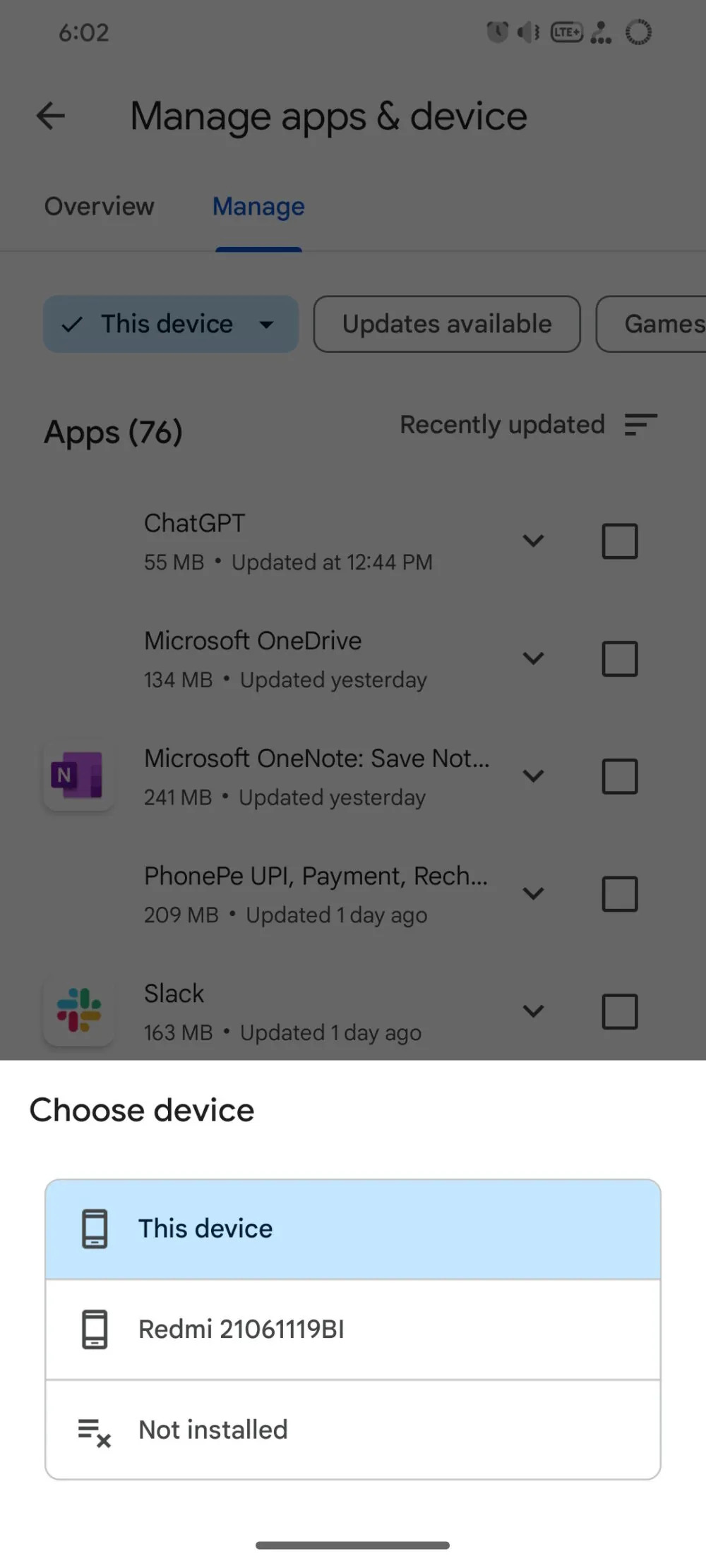Expand the Slack app details
This screenshot has width=706, height=1568.
(x=533, y=1011)
